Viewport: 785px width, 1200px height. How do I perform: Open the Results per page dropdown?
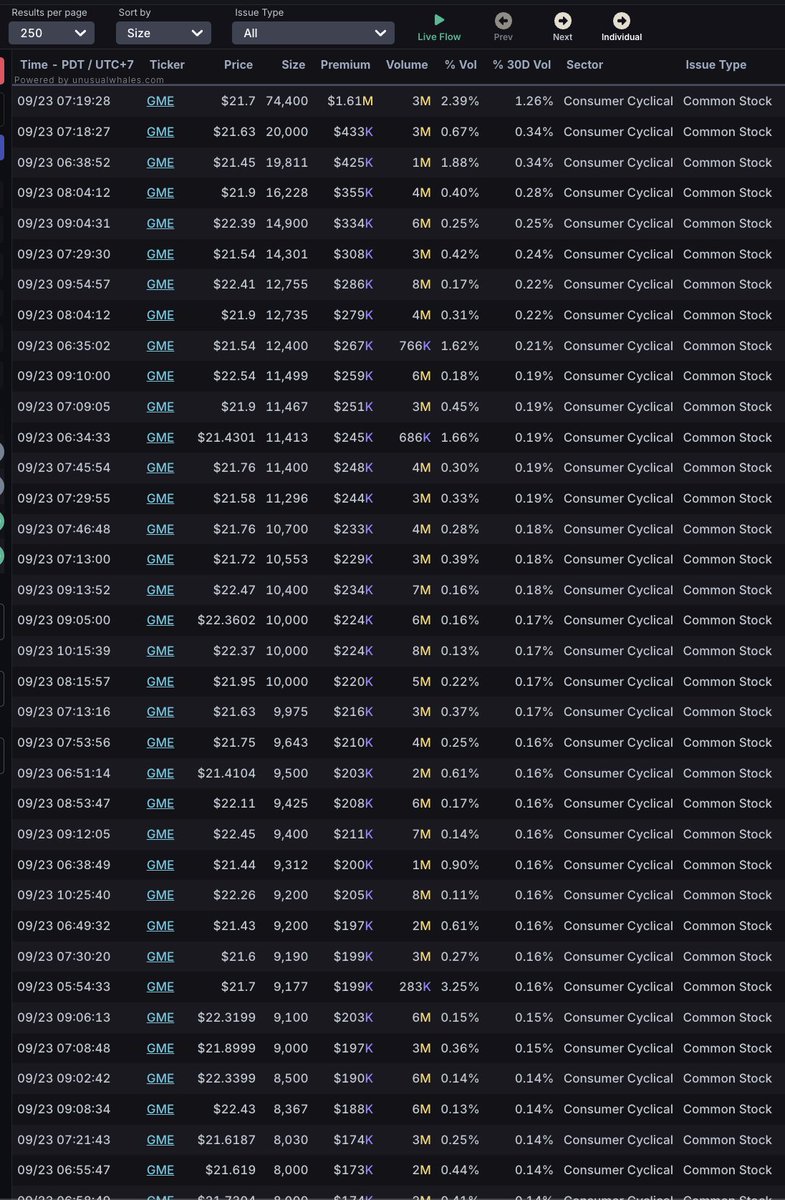pos(51,33)
